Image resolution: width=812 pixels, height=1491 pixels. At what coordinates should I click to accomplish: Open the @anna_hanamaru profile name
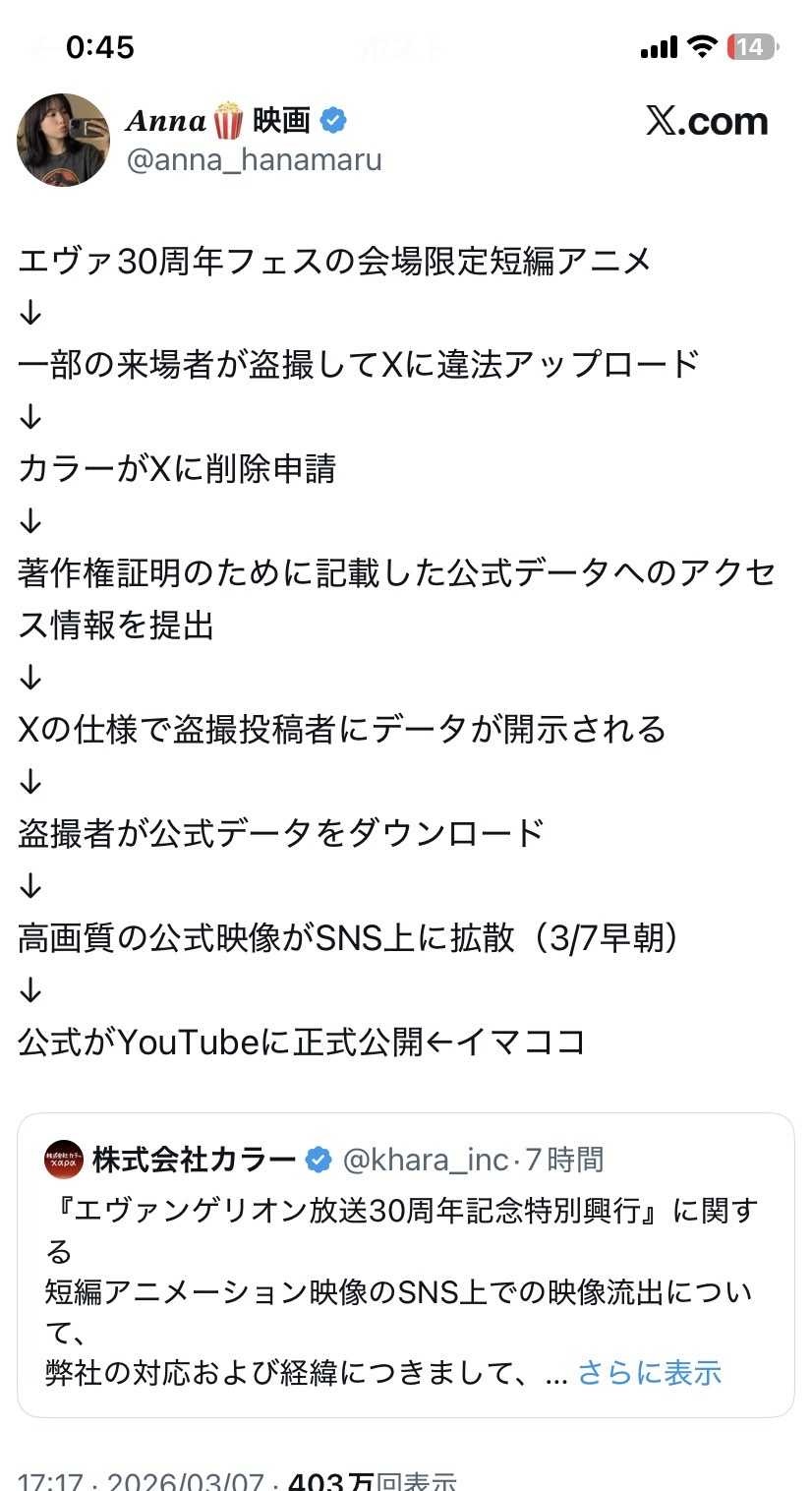pyautogui.click(x=254, y=159)
